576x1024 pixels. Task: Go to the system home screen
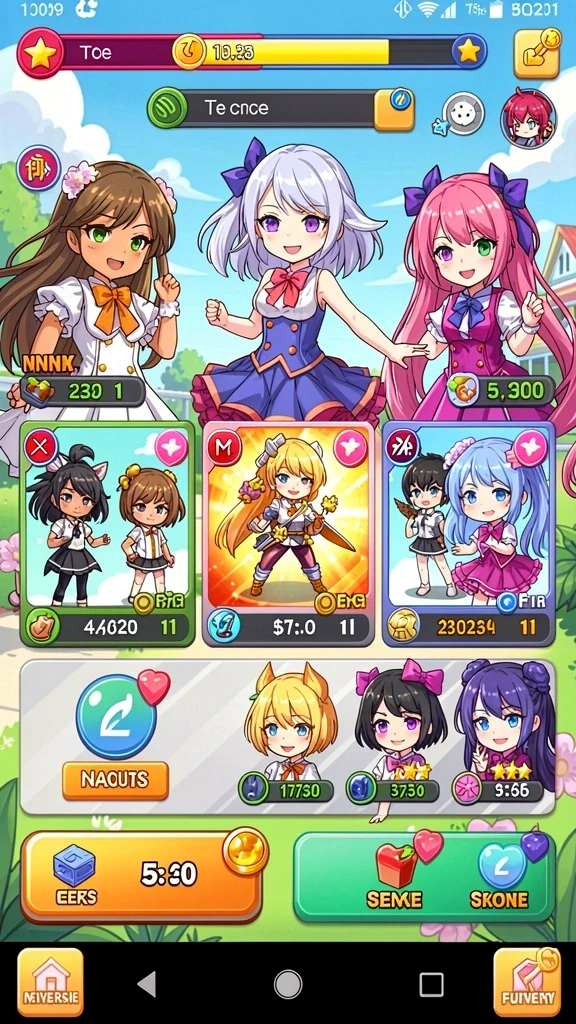click(x=288, y=984)
